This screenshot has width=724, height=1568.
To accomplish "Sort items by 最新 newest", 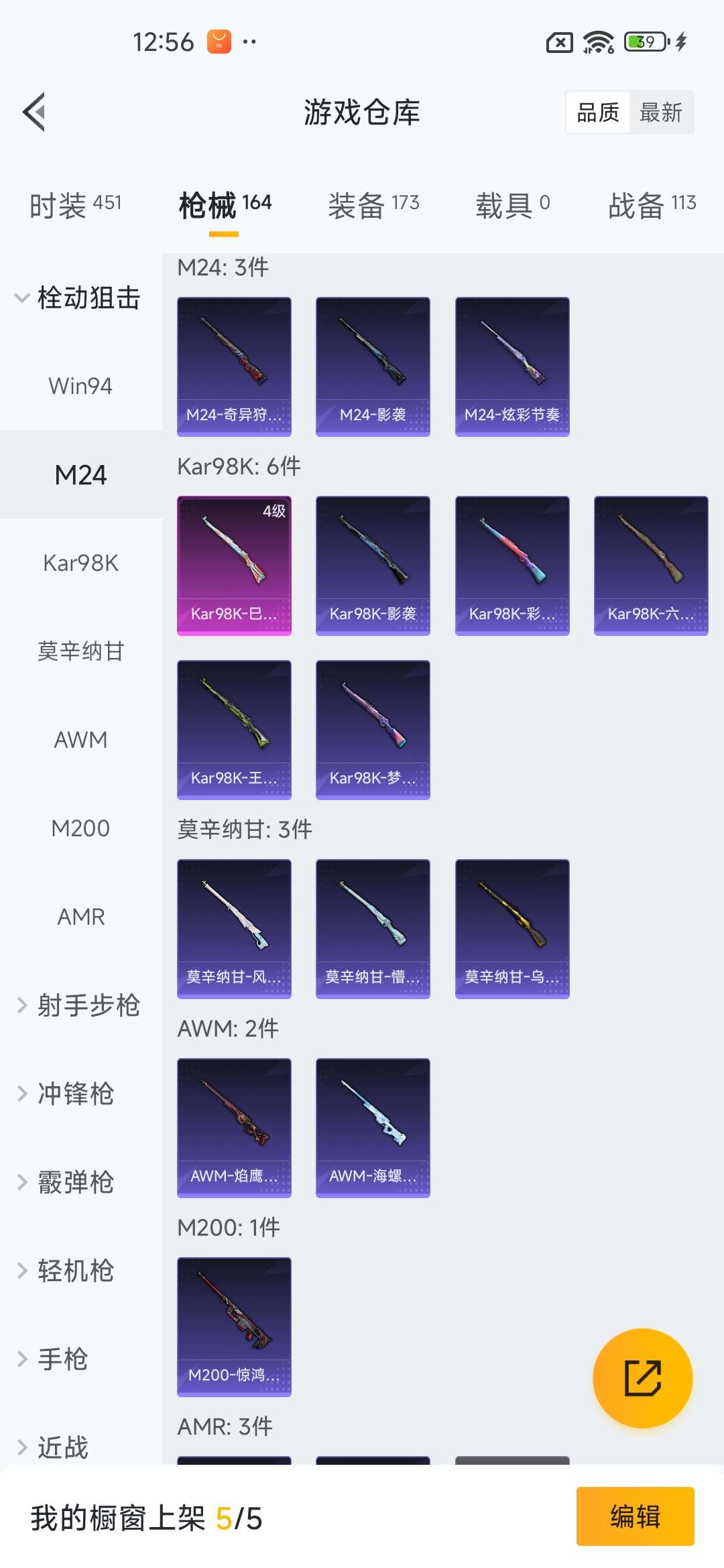I will 661,112.
